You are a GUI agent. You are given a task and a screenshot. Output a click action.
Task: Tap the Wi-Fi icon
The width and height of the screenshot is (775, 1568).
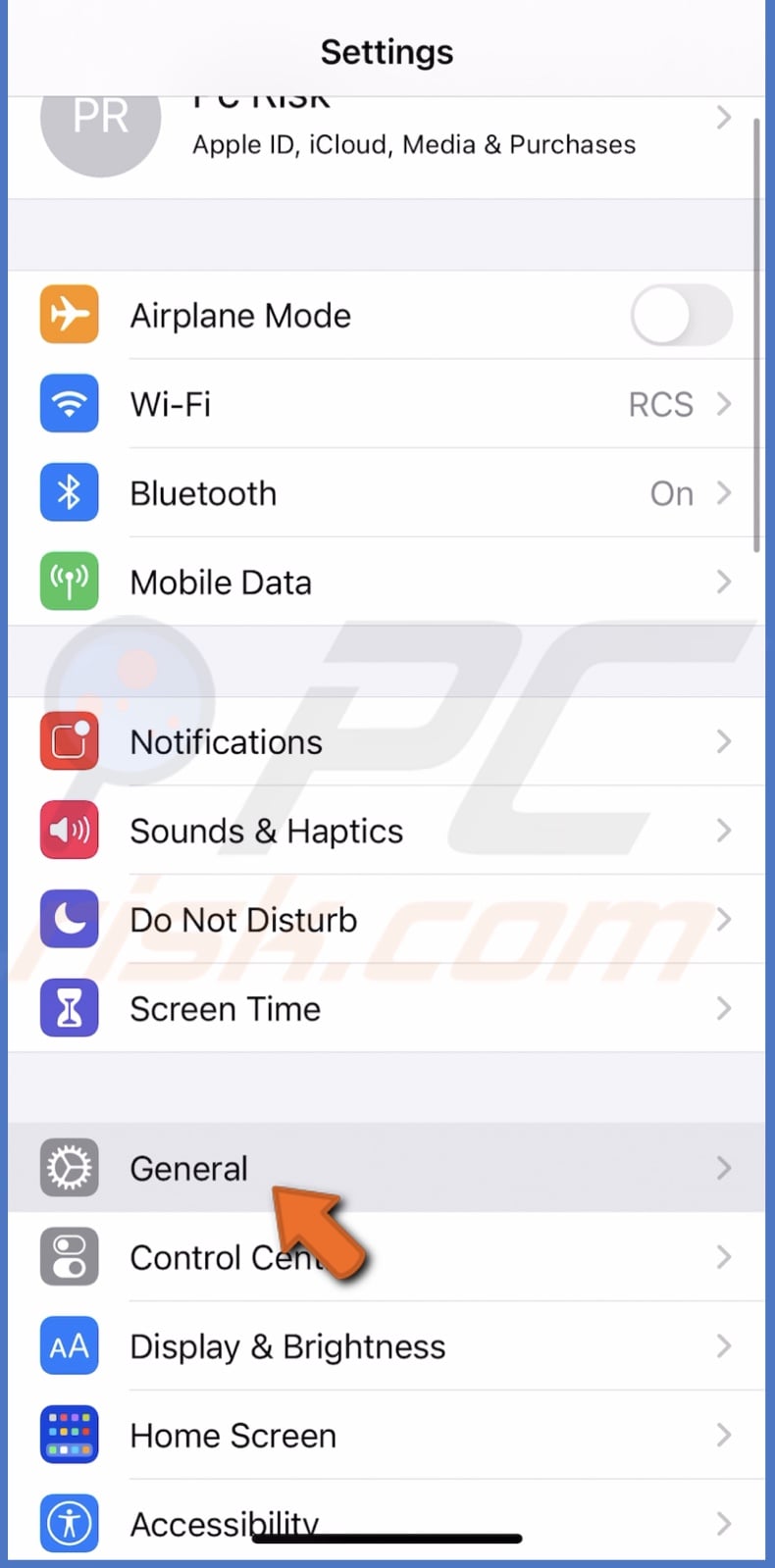click(69, 404)
